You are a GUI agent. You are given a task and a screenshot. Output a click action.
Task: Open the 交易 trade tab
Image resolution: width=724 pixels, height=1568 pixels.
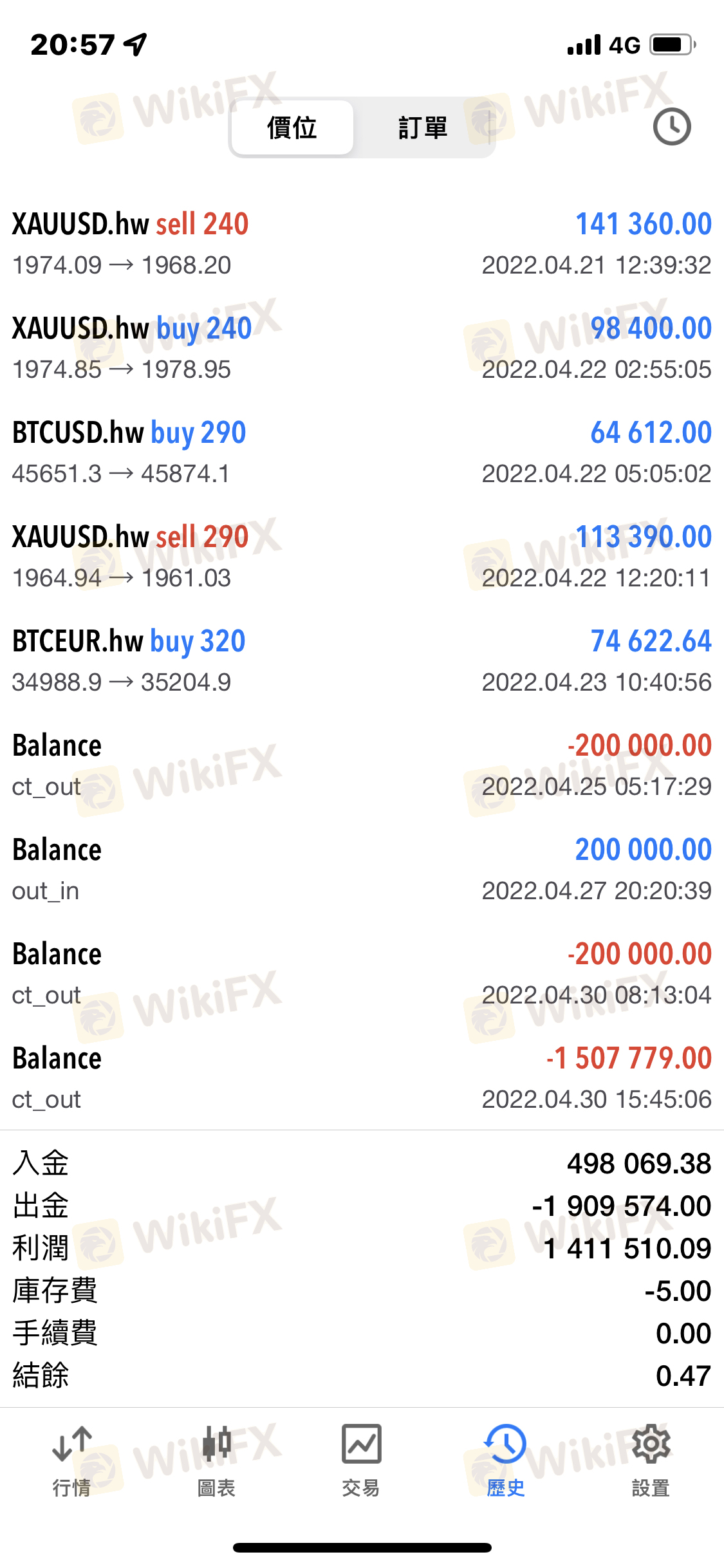coord(361,1461)
